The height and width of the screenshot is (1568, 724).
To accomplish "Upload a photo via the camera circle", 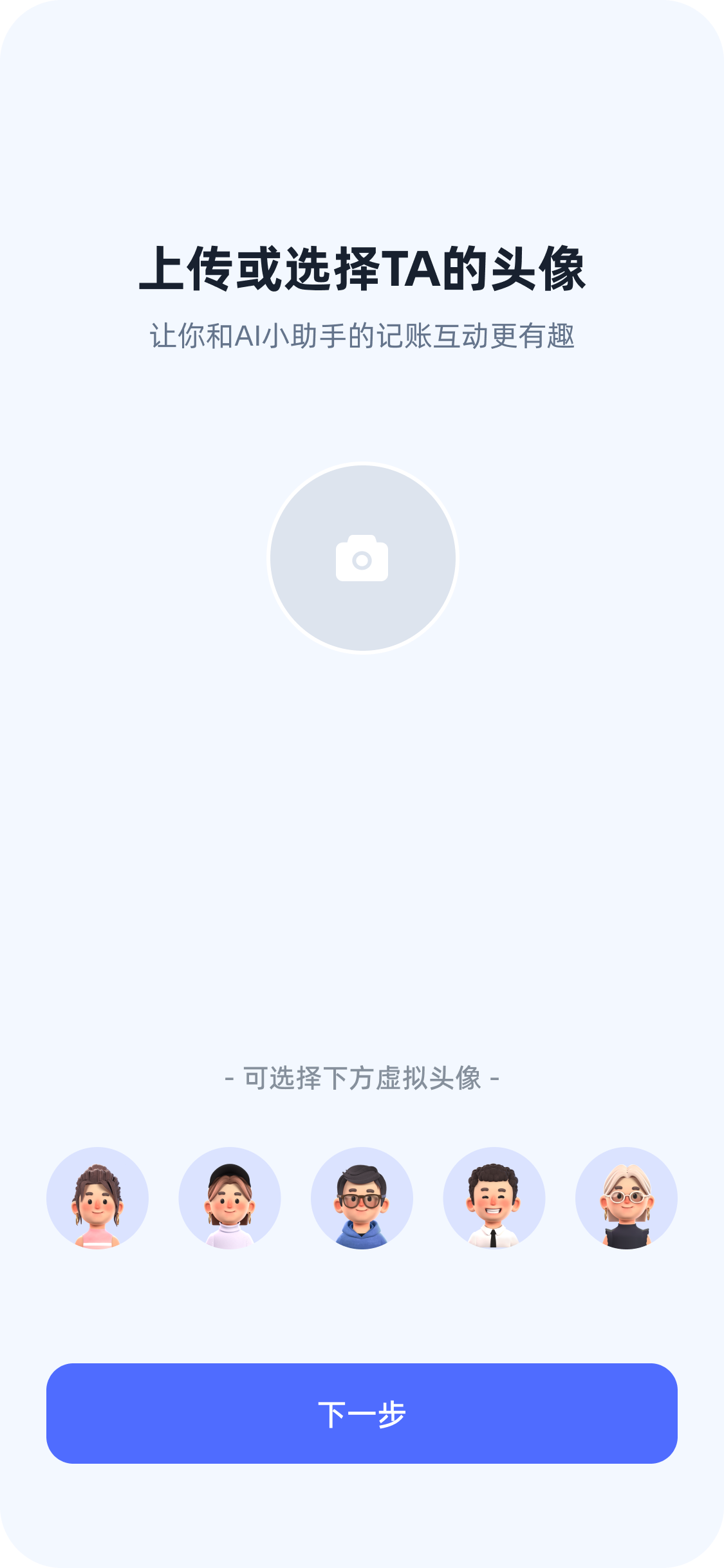I will [362, 558].
